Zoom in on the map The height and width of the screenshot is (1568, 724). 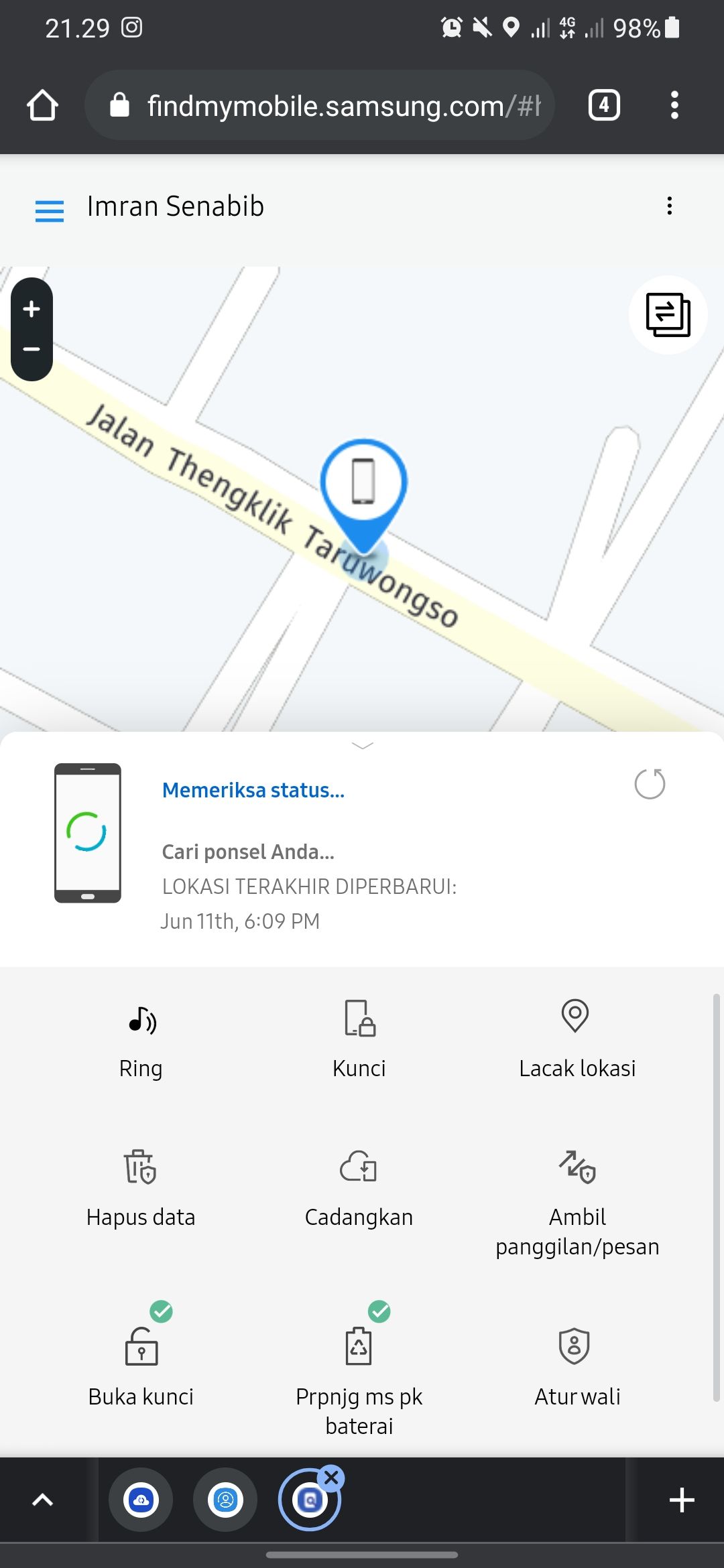[x=31, y=309]
